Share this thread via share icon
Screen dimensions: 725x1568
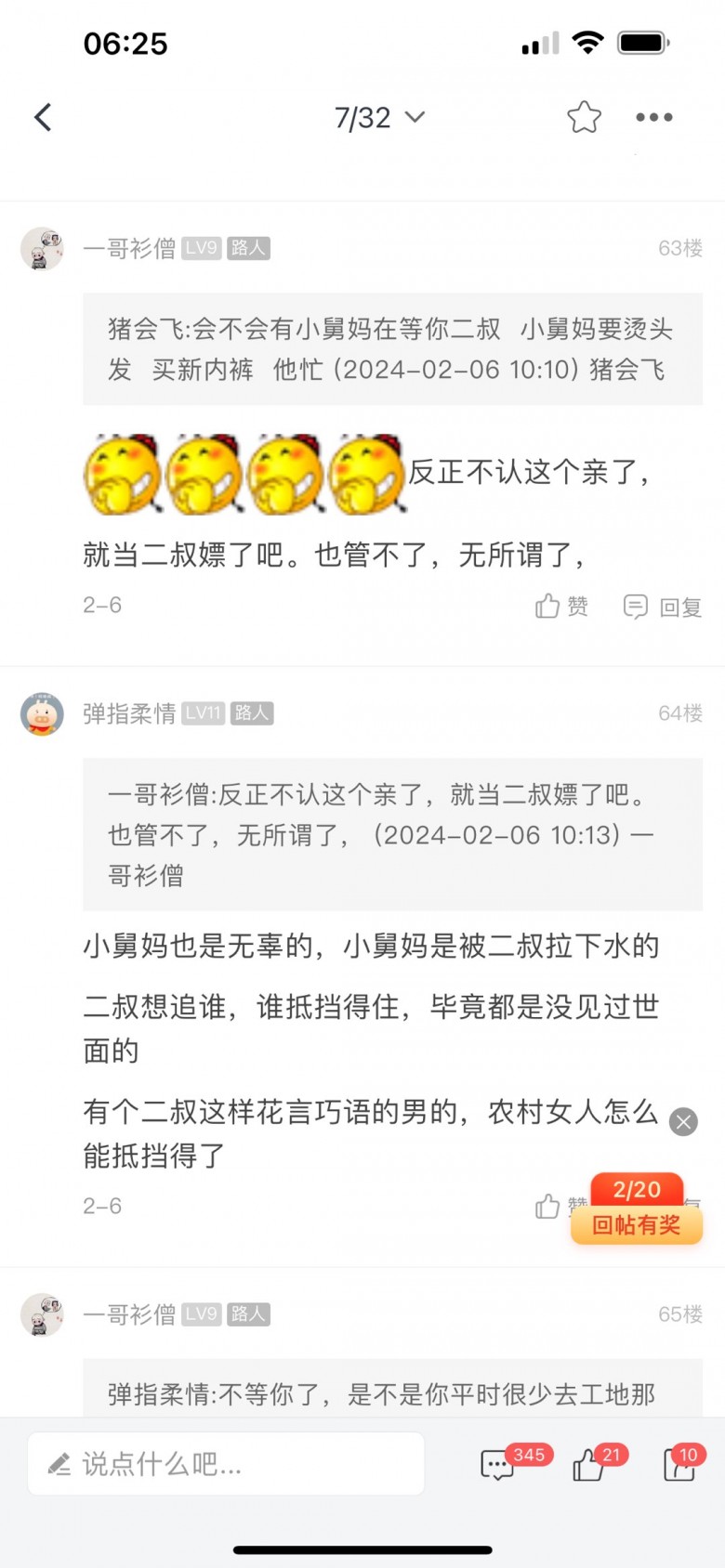coord(679,1465)
